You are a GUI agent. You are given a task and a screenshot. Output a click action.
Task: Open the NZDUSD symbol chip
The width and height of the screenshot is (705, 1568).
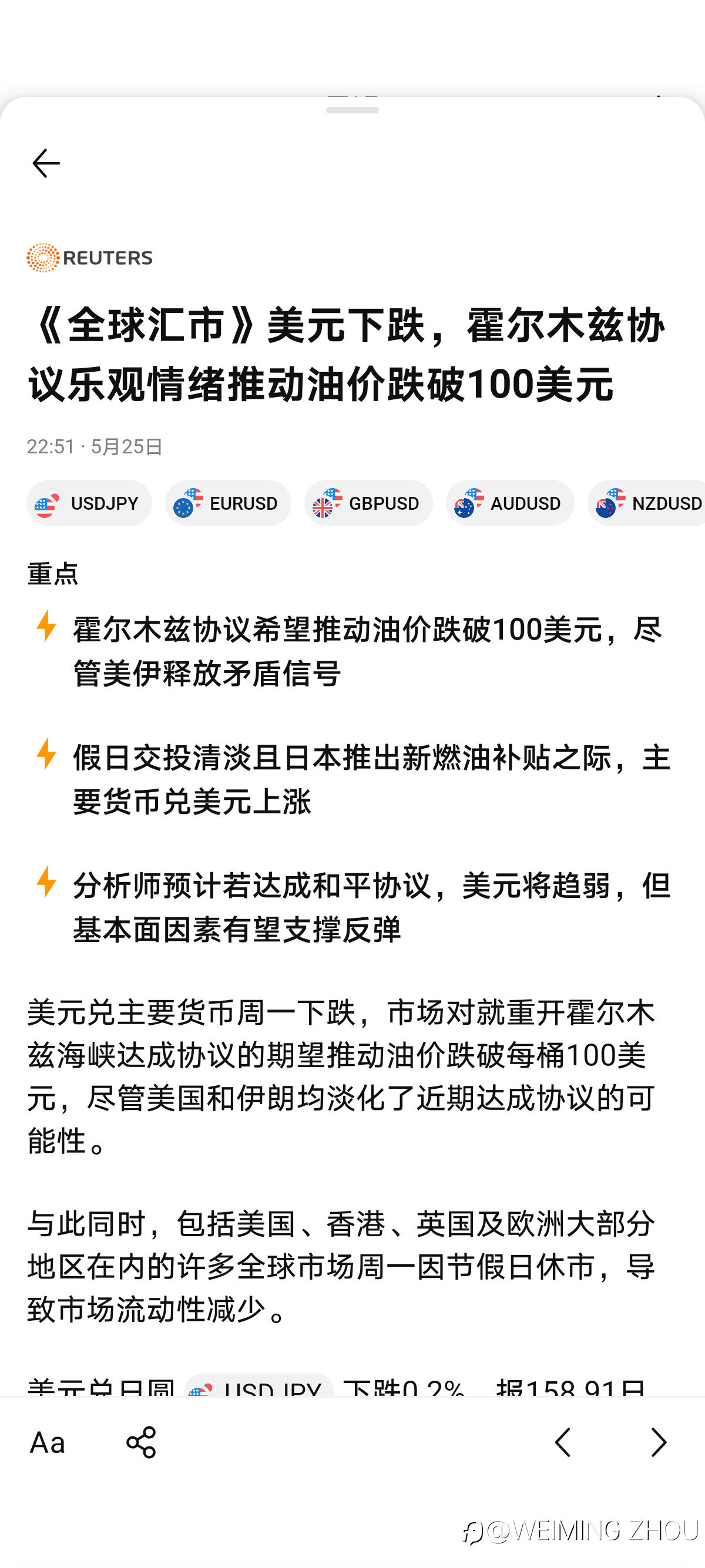pyautogui.click(x=646, y=503)
